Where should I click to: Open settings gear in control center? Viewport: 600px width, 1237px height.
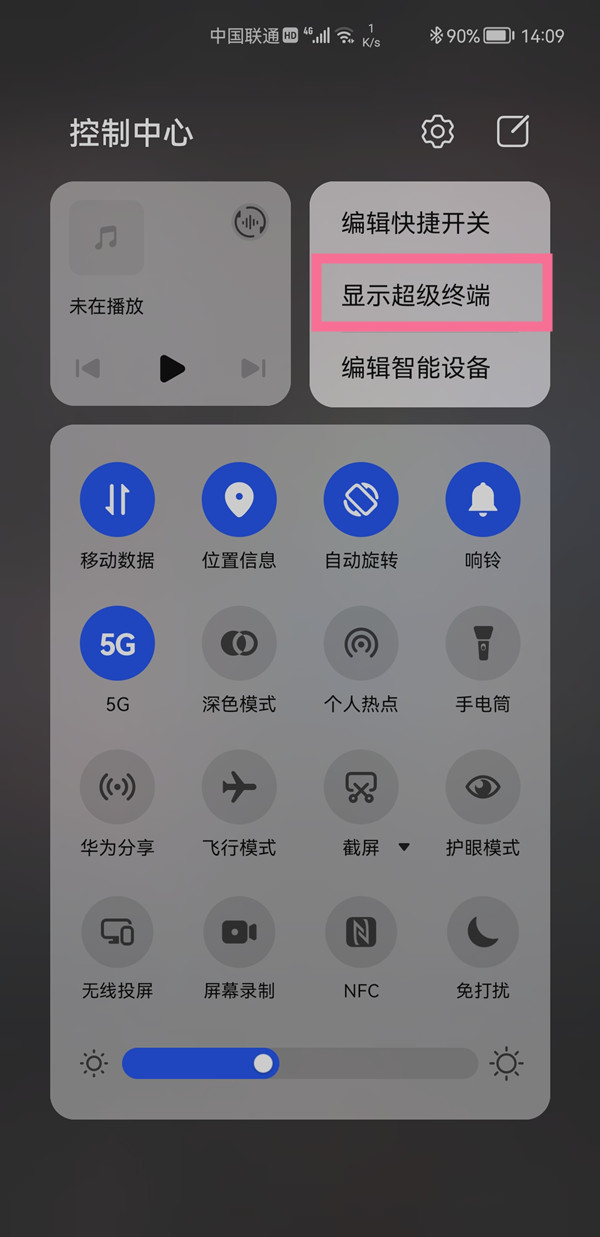pyautogui.click(x=437, y=132)
